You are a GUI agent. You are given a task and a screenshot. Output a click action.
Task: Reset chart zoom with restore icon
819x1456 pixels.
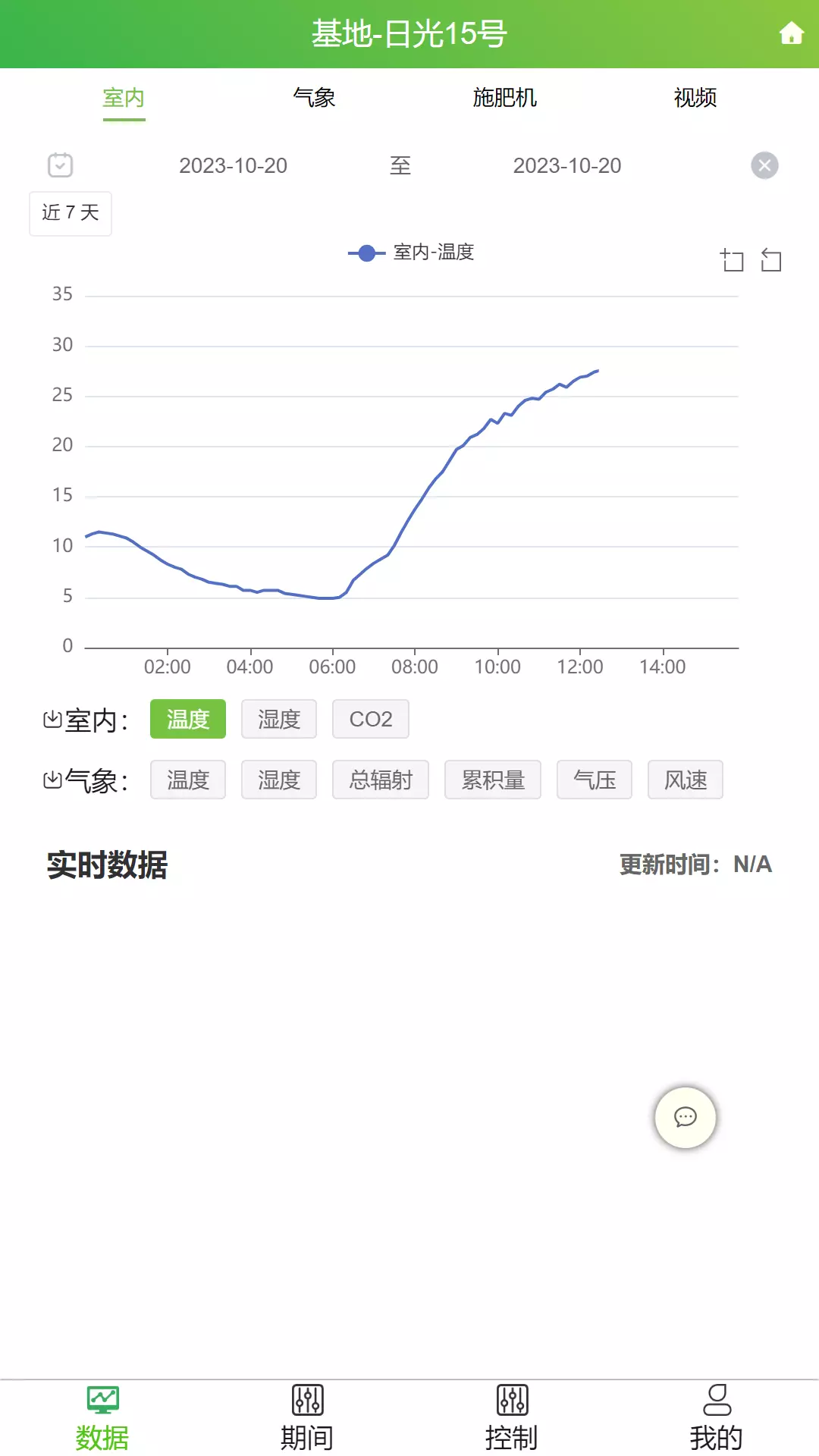pos(771,261)
